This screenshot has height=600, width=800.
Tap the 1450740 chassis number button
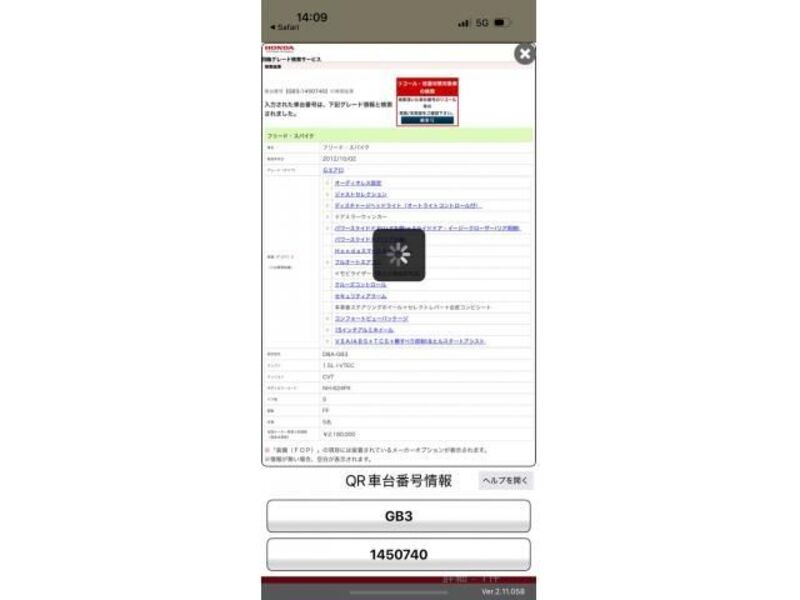pyautogui.click(x=398, y=554)
